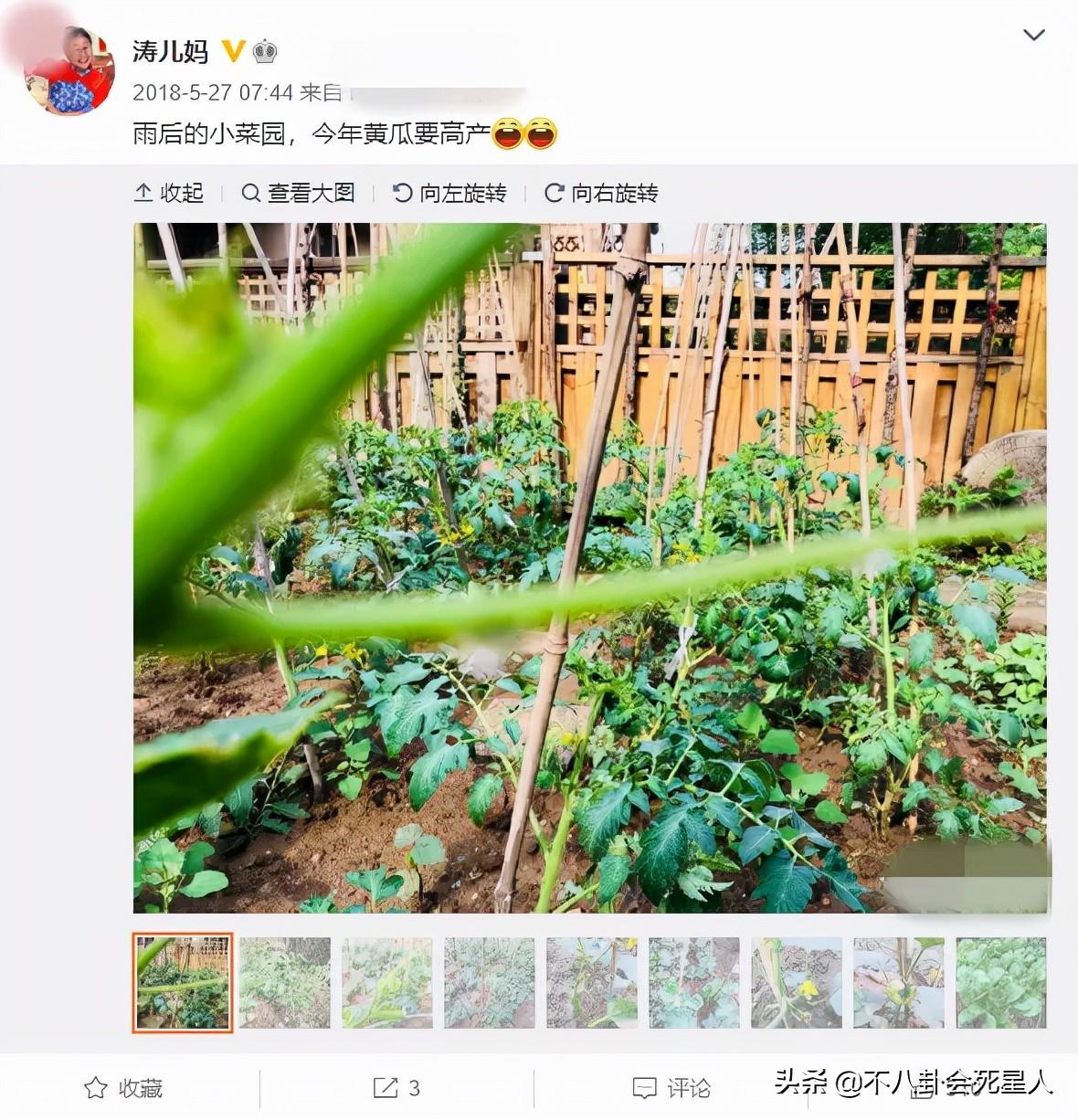Image resolution: width=1078 pixels, height=1120 pixels.
Task: Select the second photo thumbnail
Action: click(x=285, y=983)
